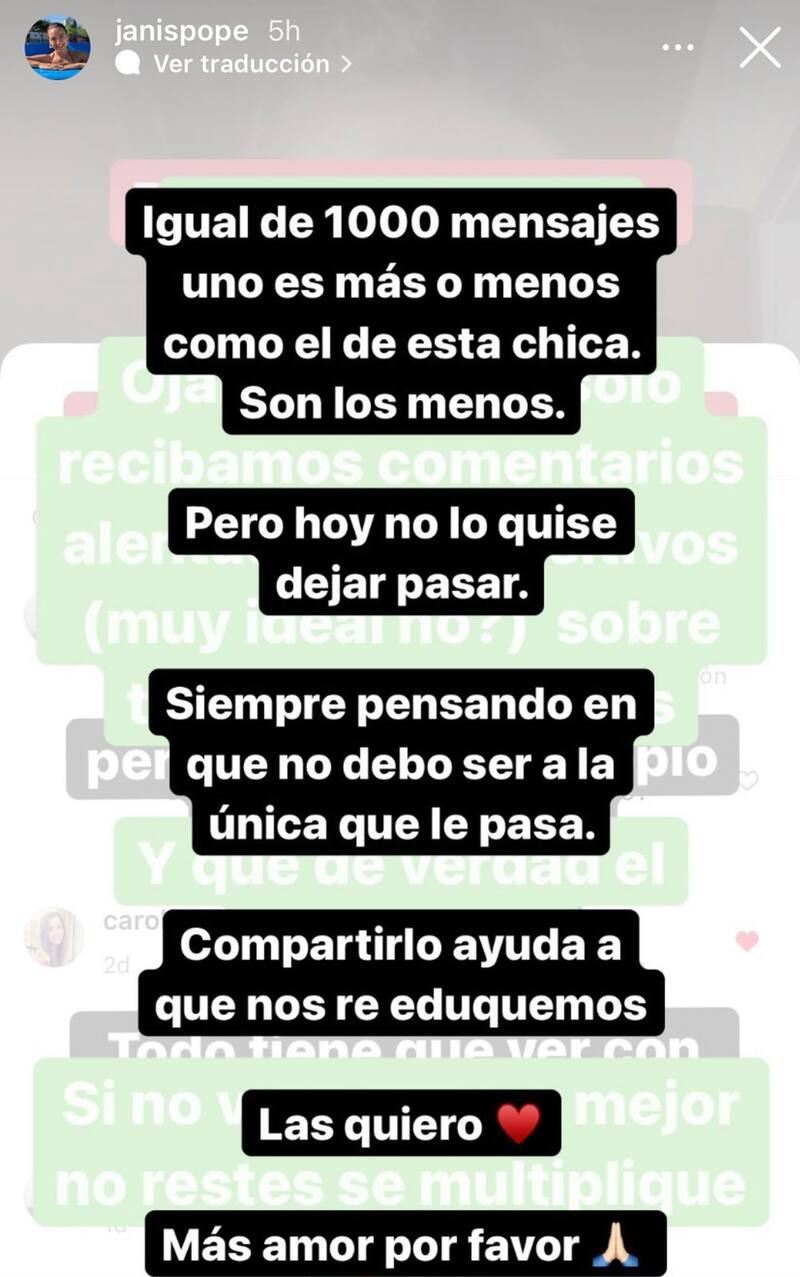Close the story viewer
Image resolution: width=800 pixels, height=1277 pixels.
pos(760,47)
